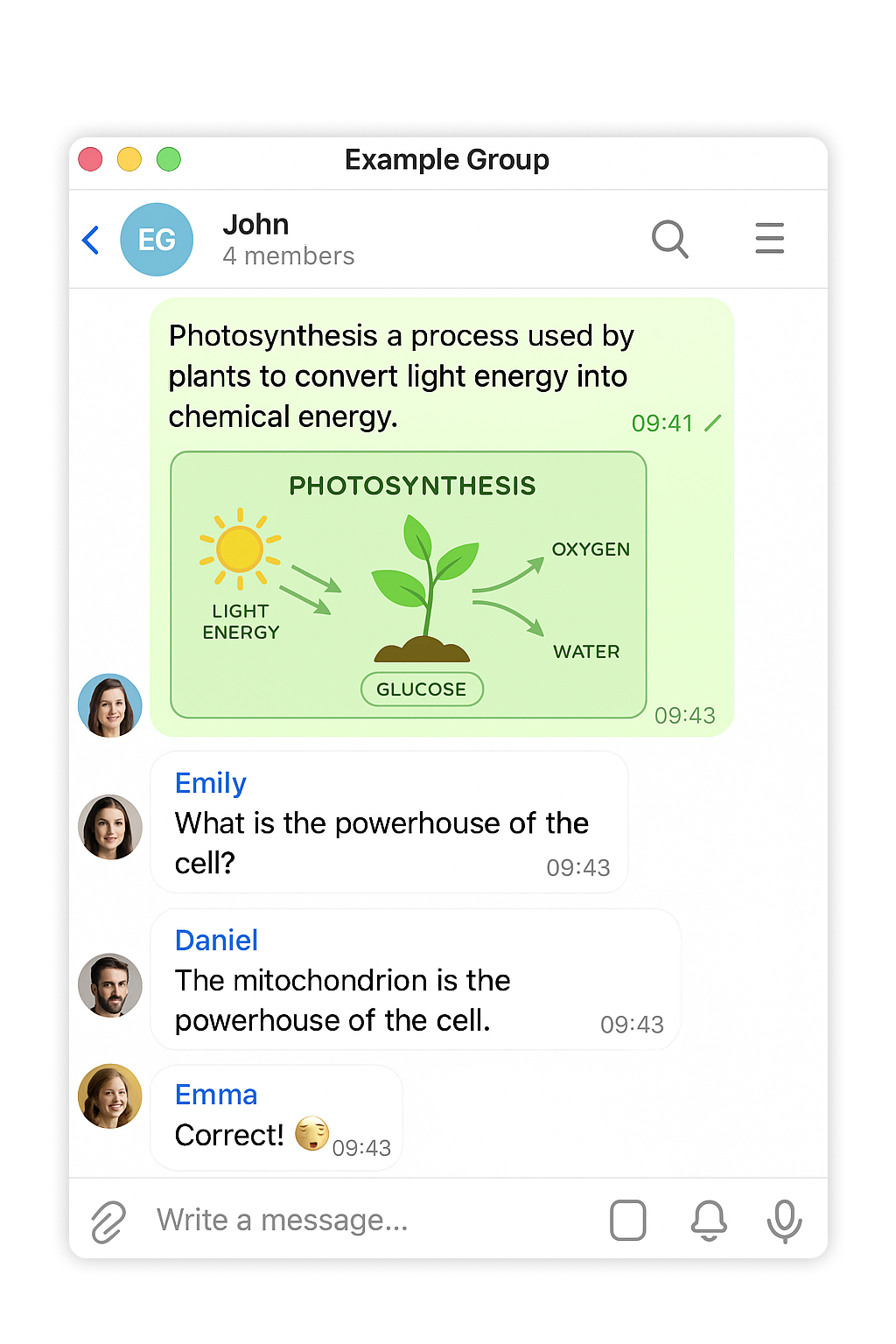896x1344 pixels.
Task: Open the EG group avatar
Action: pos(157,240)
